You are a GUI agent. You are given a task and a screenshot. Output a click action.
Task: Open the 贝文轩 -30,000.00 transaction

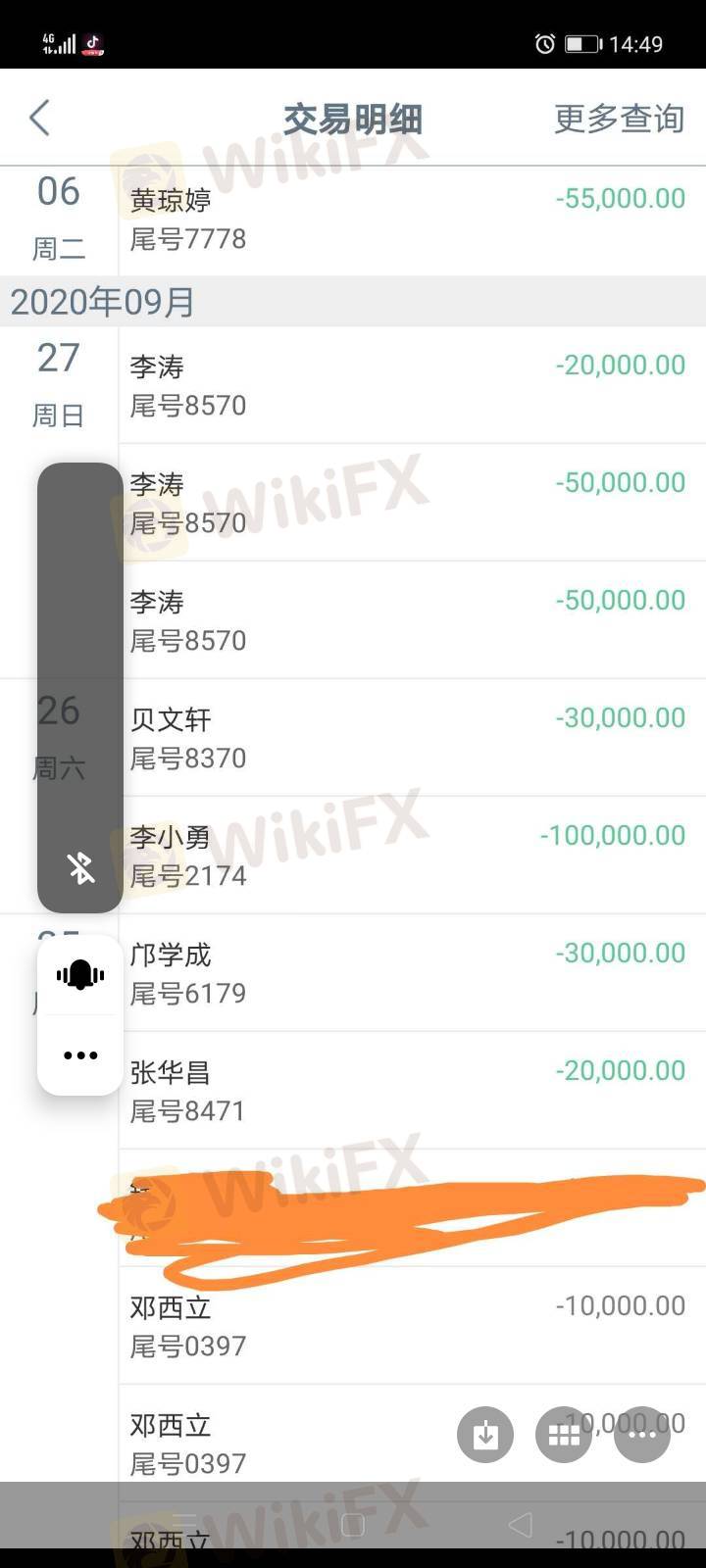(412, 738)
